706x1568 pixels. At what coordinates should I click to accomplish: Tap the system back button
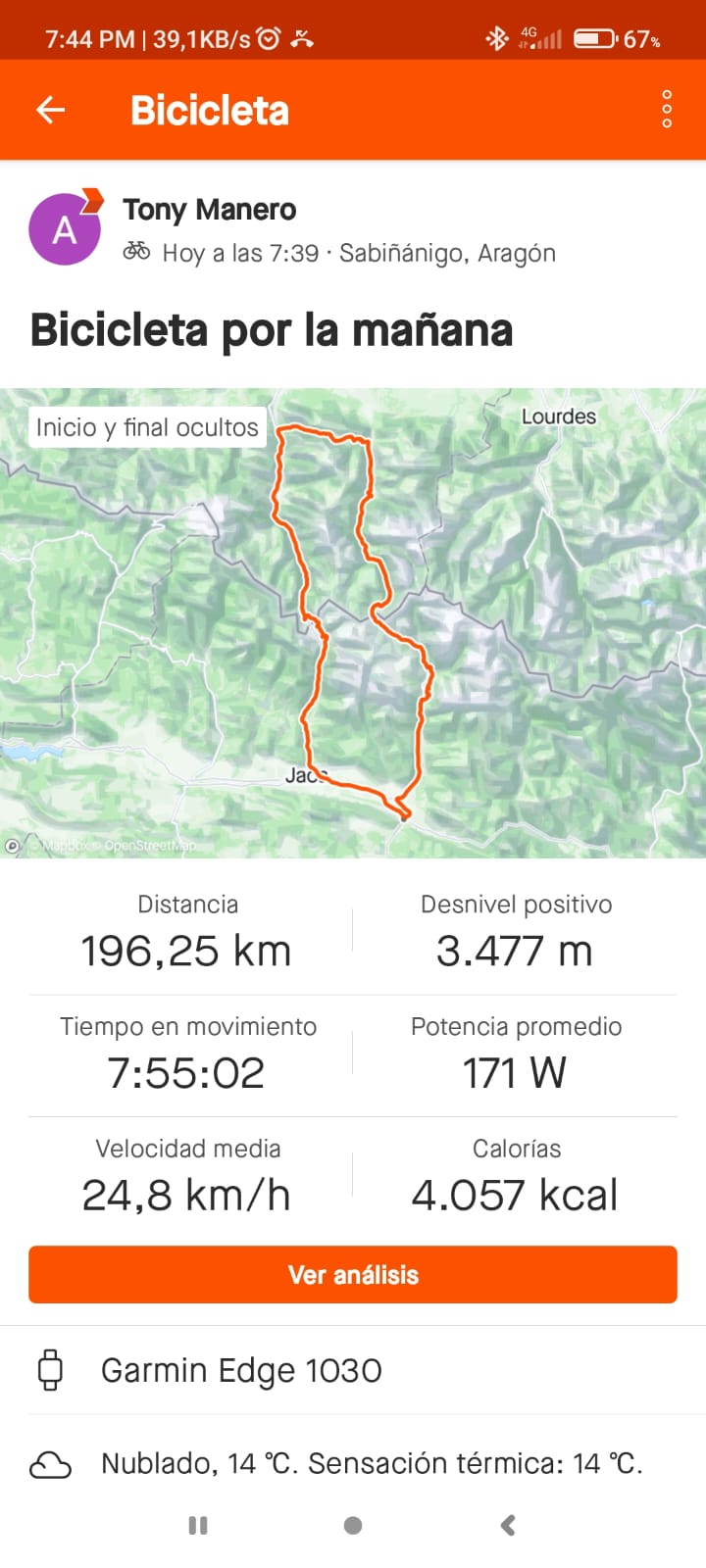508,1525
